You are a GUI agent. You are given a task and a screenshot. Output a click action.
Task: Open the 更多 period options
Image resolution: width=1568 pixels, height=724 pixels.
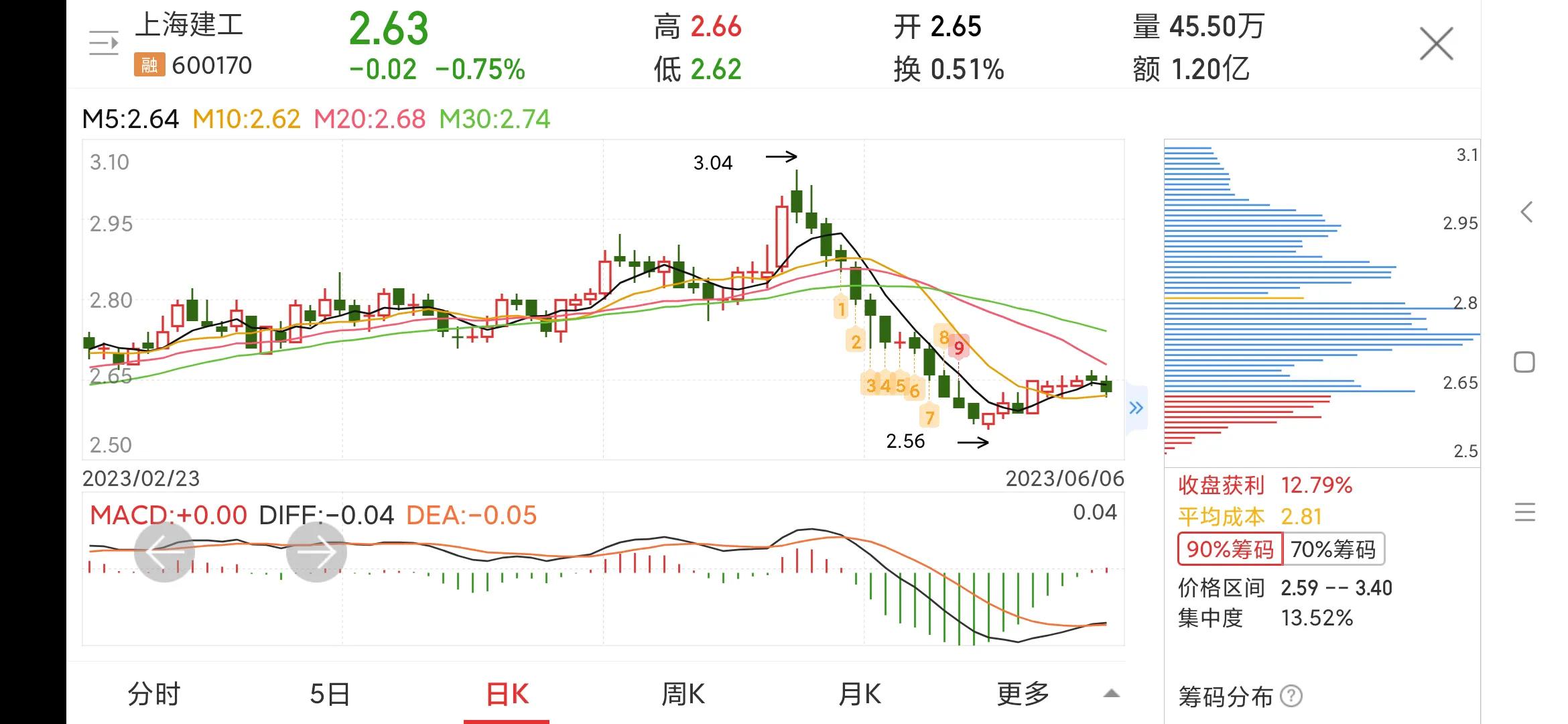[x=1023, y=695]
